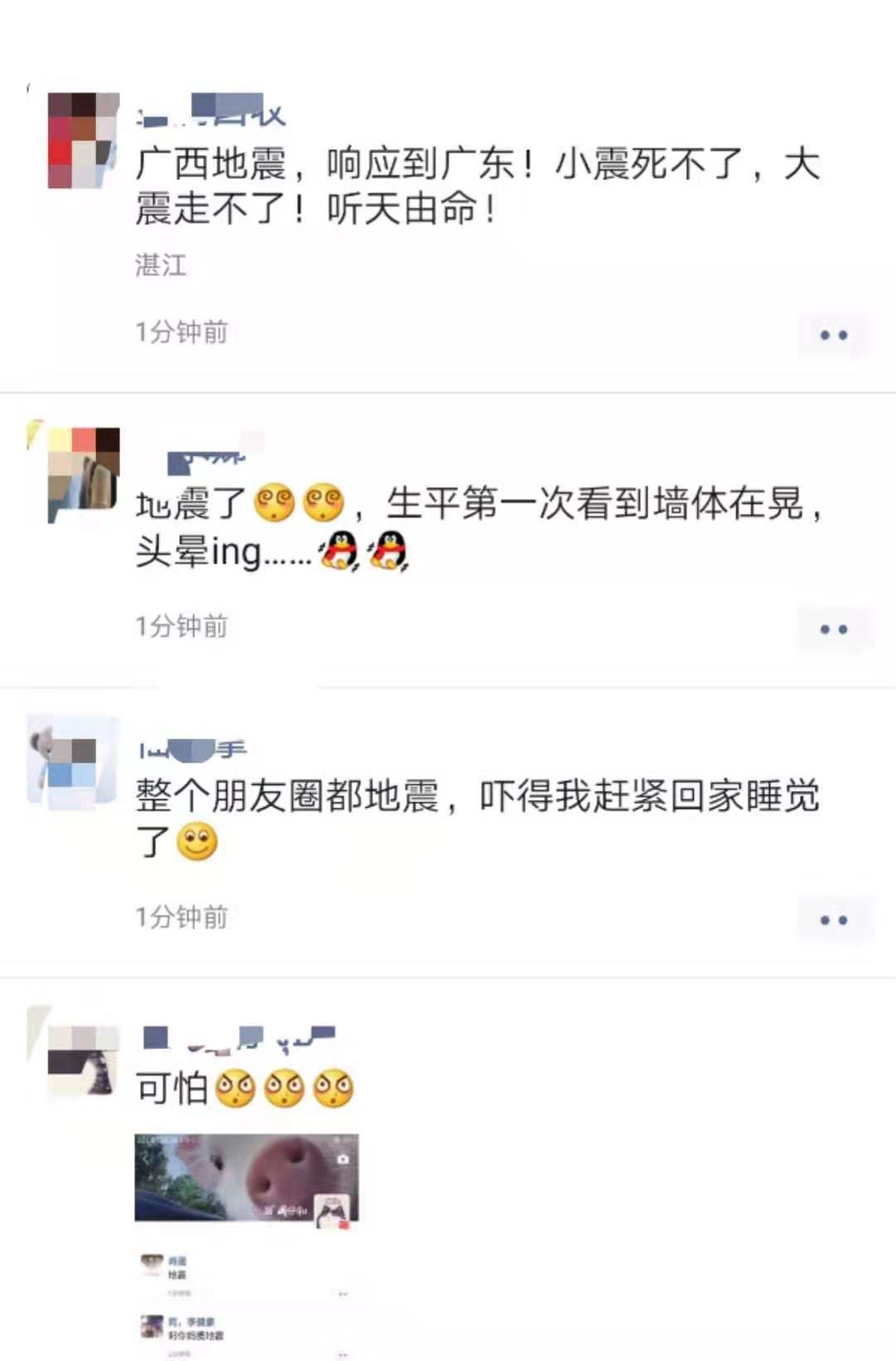
Task: Open the like/comment menu on the 头晕ing post
Action: [834, 629]
